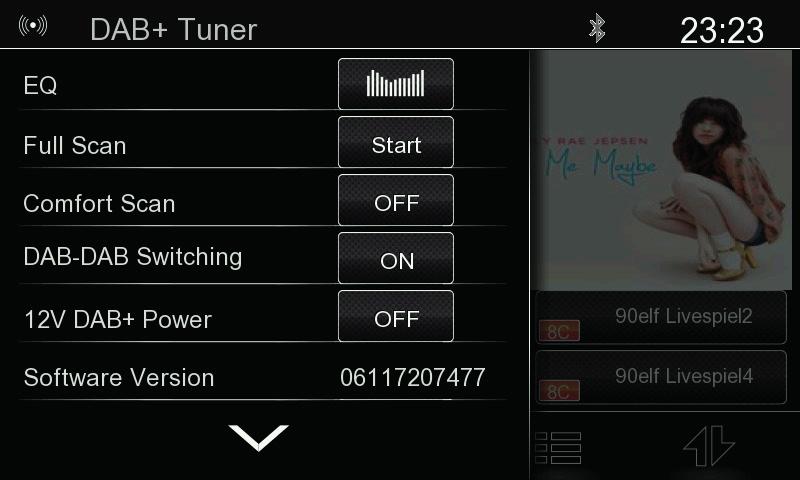This screenshot has height=480, width=800.
Task: Toggle Comfort Scan on
Action: tap(396, 201)
